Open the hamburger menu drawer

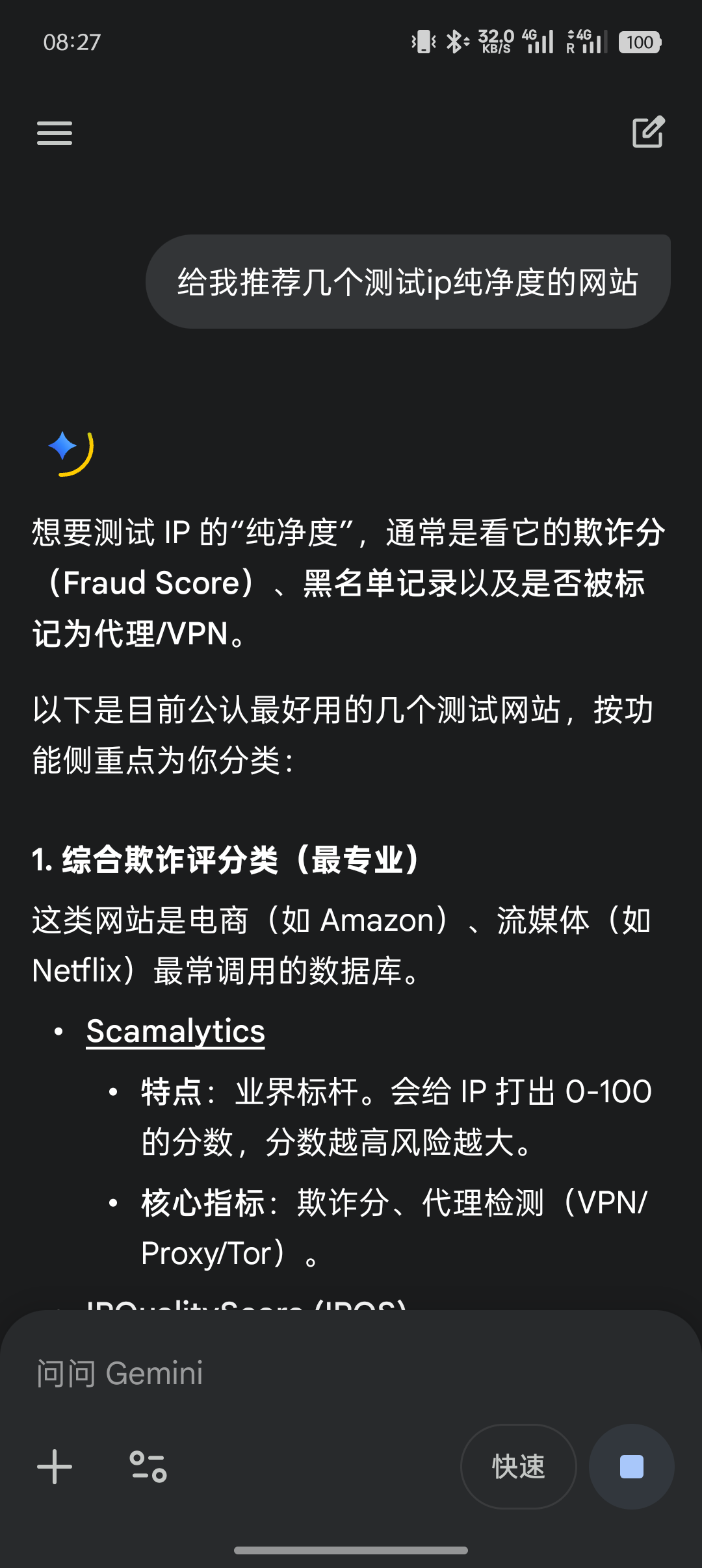pos(55,133)
